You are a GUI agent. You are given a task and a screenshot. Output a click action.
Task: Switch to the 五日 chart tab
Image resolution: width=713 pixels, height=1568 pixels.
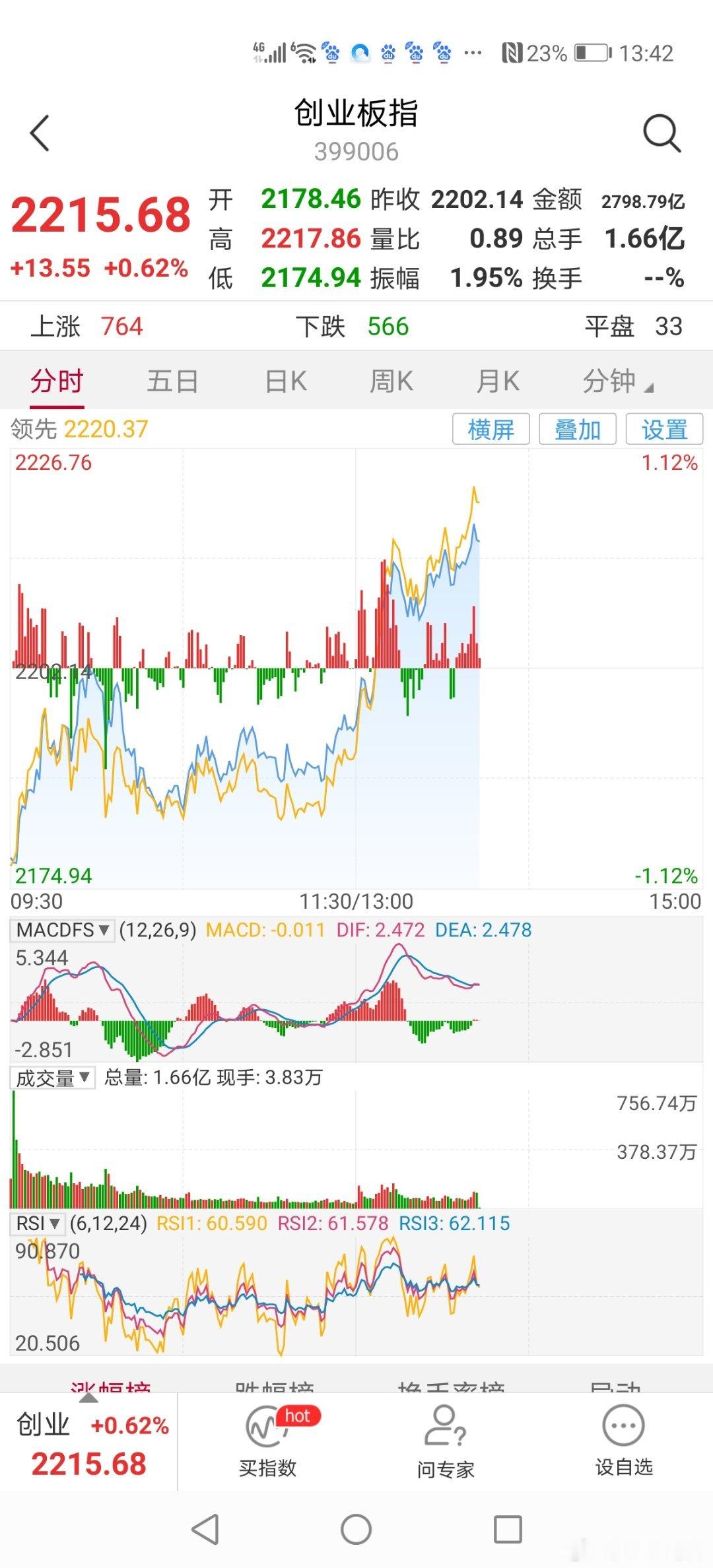click(x=172, y=381)
